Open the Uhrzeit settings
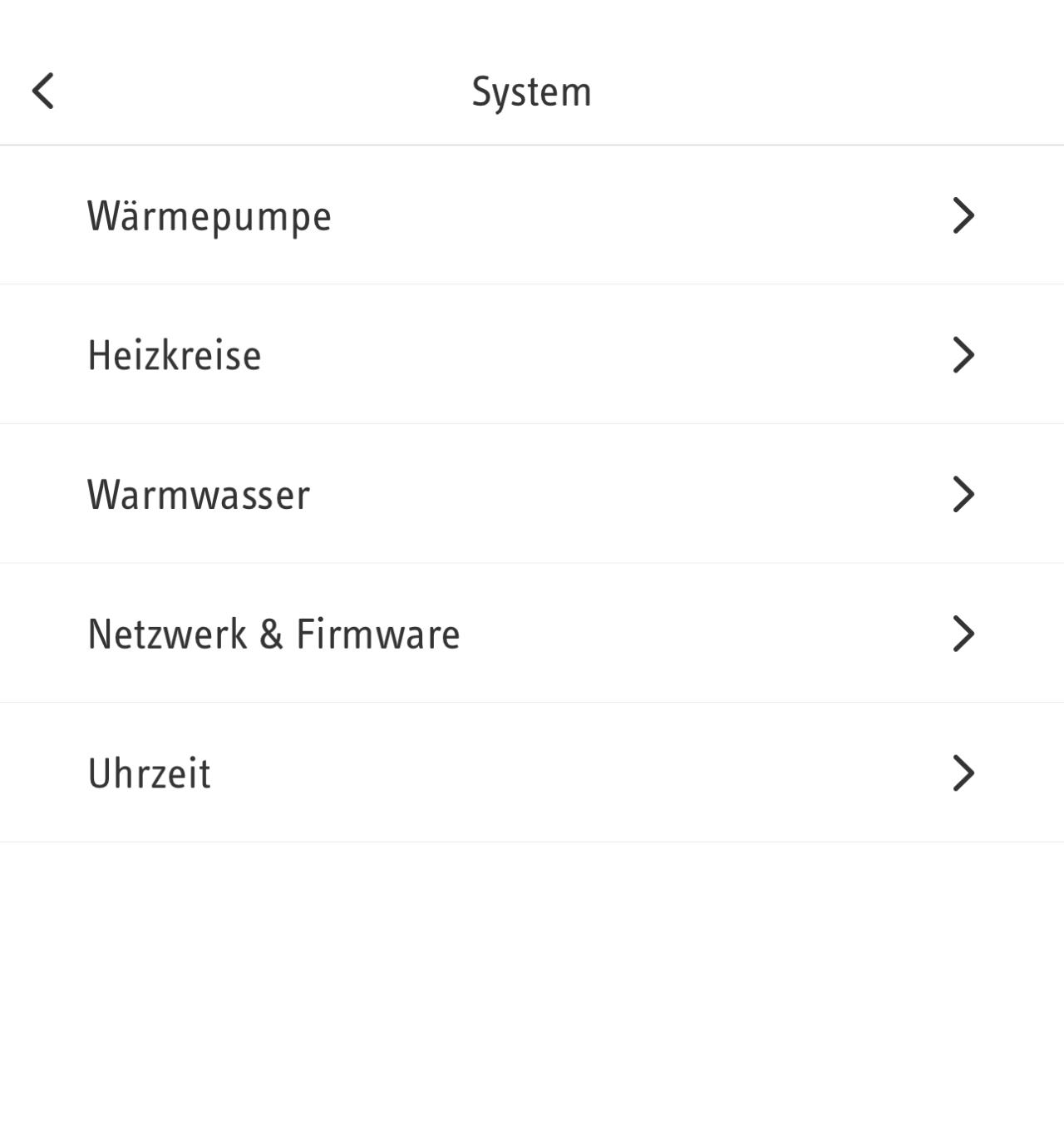The width and height of the screenshot is (1064, 1131). (x=532, y=773)
